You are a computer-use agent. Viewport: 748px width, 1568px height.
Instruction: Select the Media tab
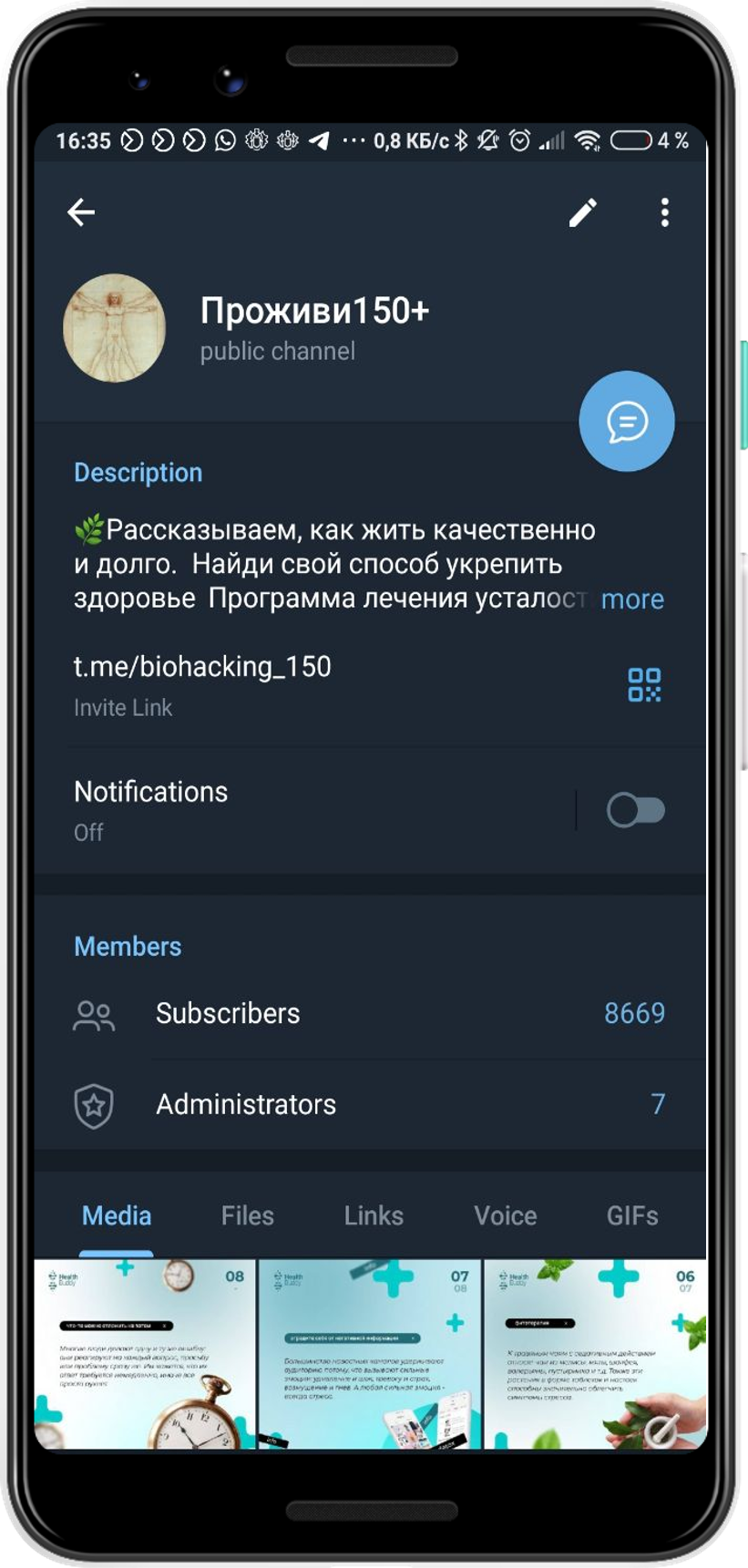click(117, 1215)
